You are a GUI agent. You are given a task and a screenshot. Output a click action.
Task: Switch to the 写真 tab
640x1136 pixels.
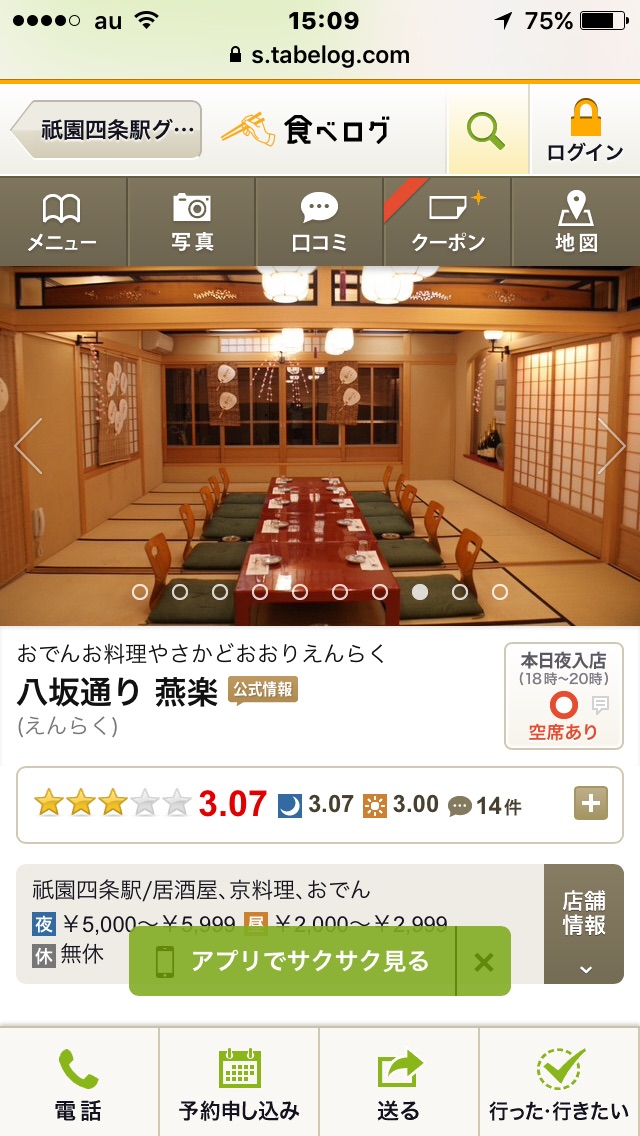tap(191, 222)
